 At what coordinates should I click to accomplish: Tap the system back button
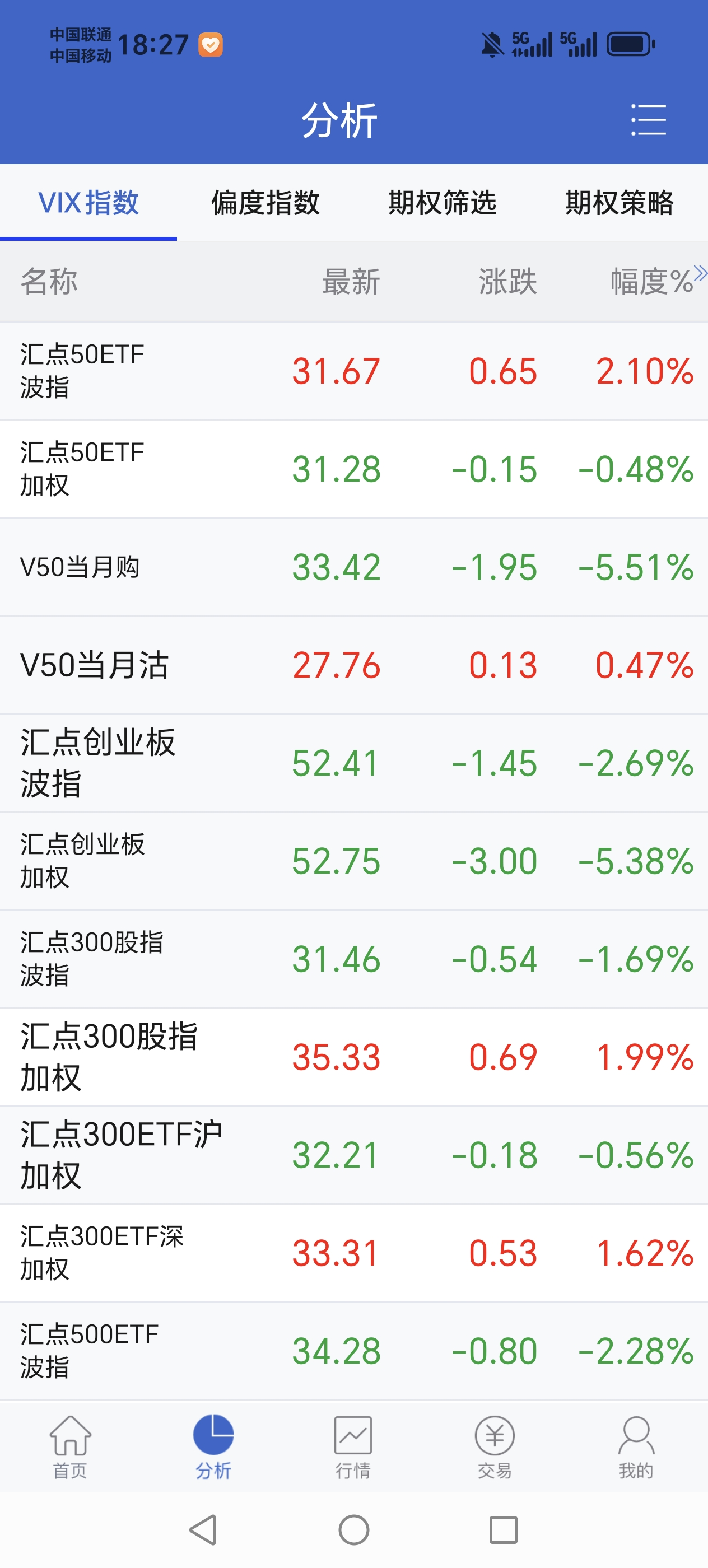(203, 1530)
